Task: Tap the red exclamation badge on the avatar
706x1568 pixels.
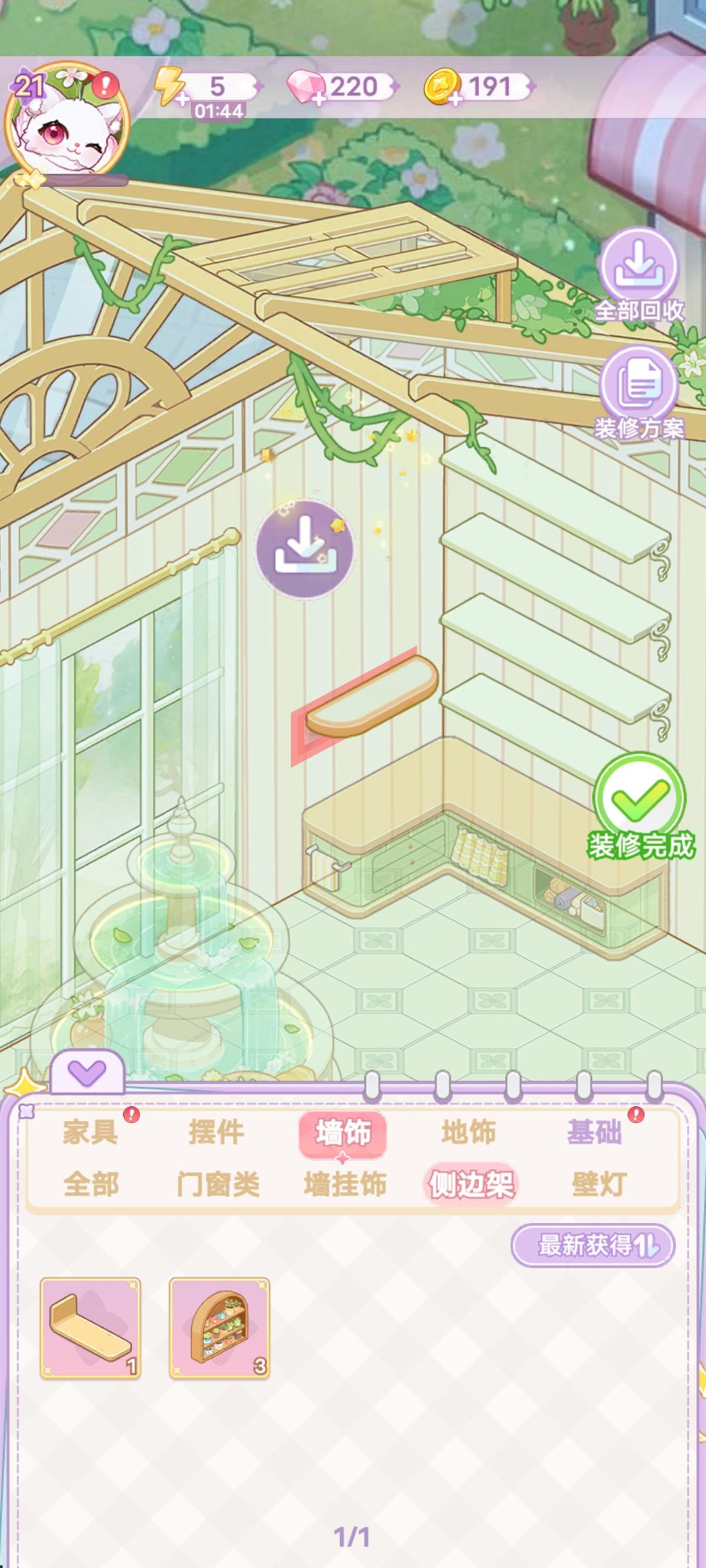Action: (107, 83)
